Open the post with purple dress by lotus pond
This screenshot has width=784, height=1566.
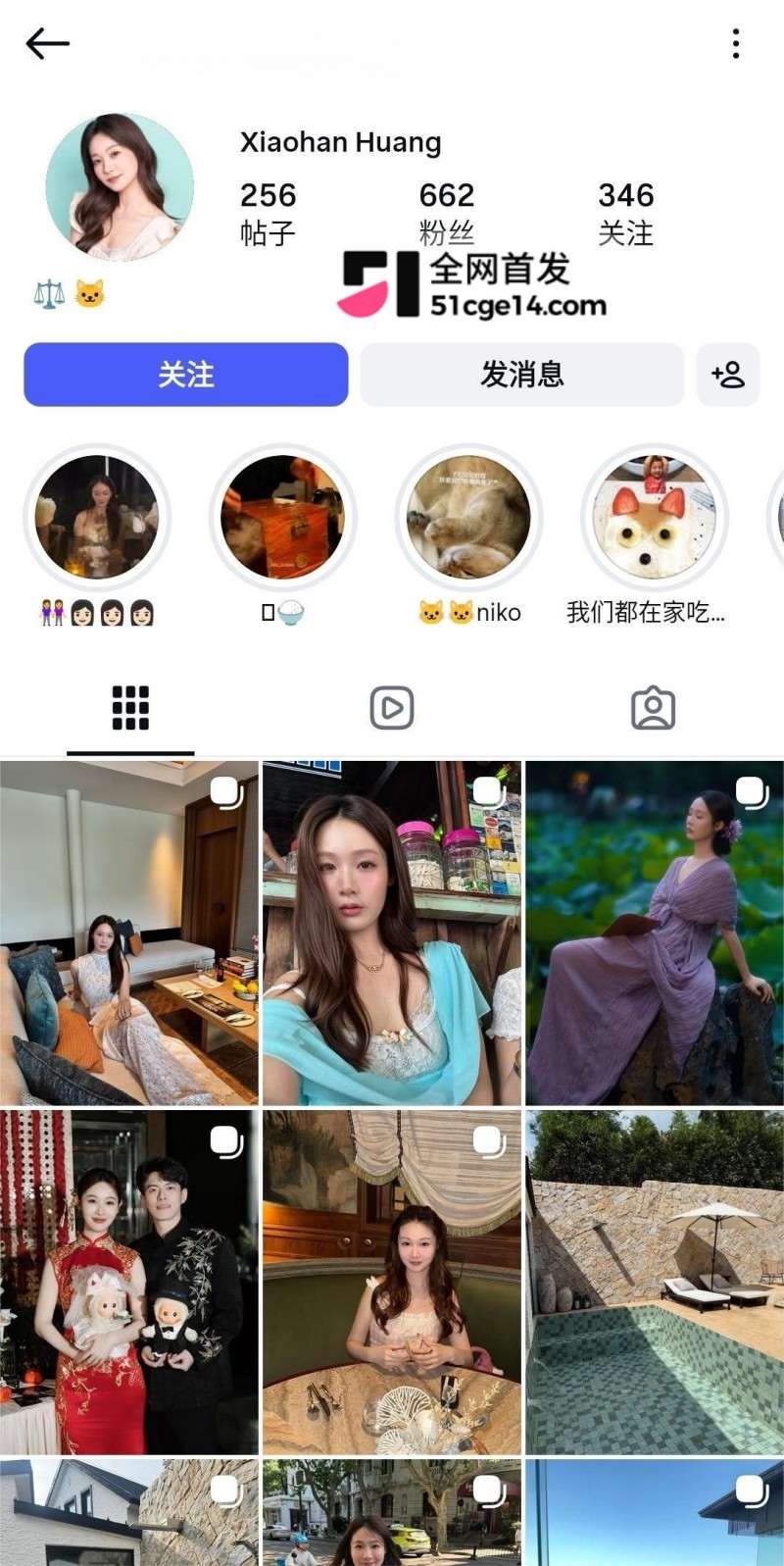tap(655, 934)
